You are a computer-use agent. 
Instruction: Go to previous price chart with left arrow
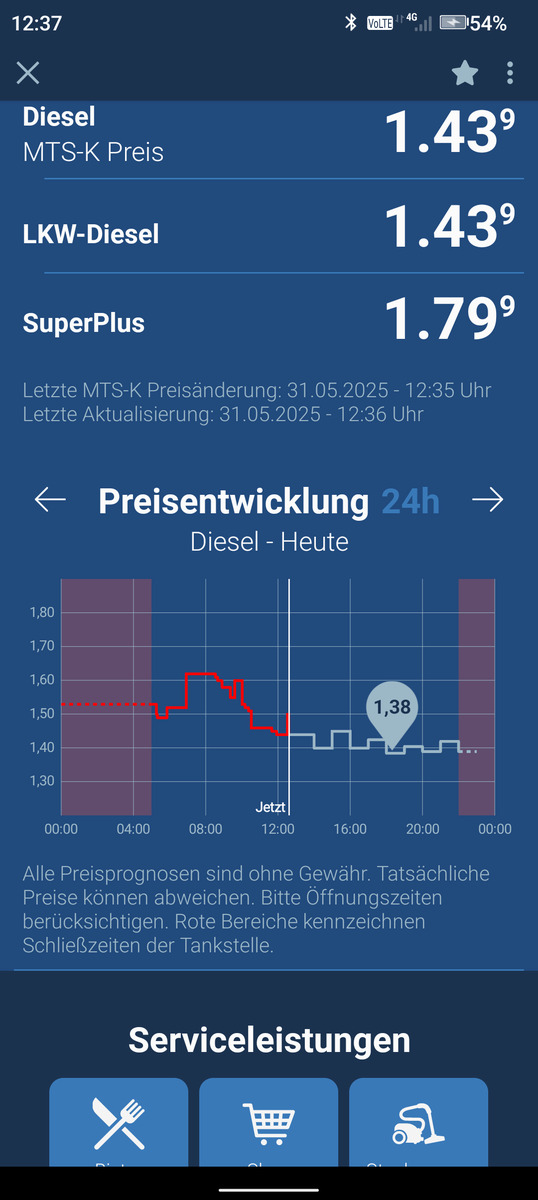(50, 500)
